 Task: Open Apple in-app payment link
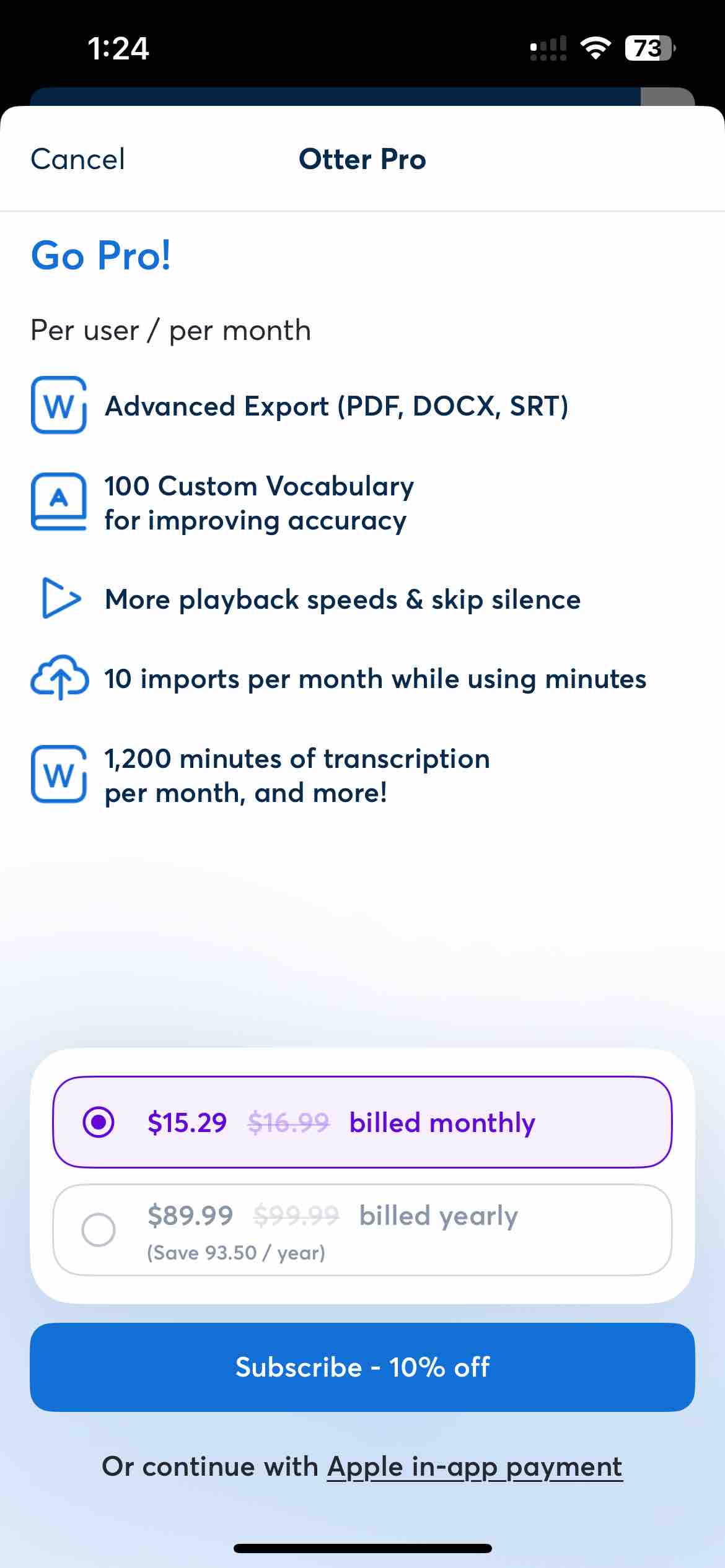pos(475,1467)
